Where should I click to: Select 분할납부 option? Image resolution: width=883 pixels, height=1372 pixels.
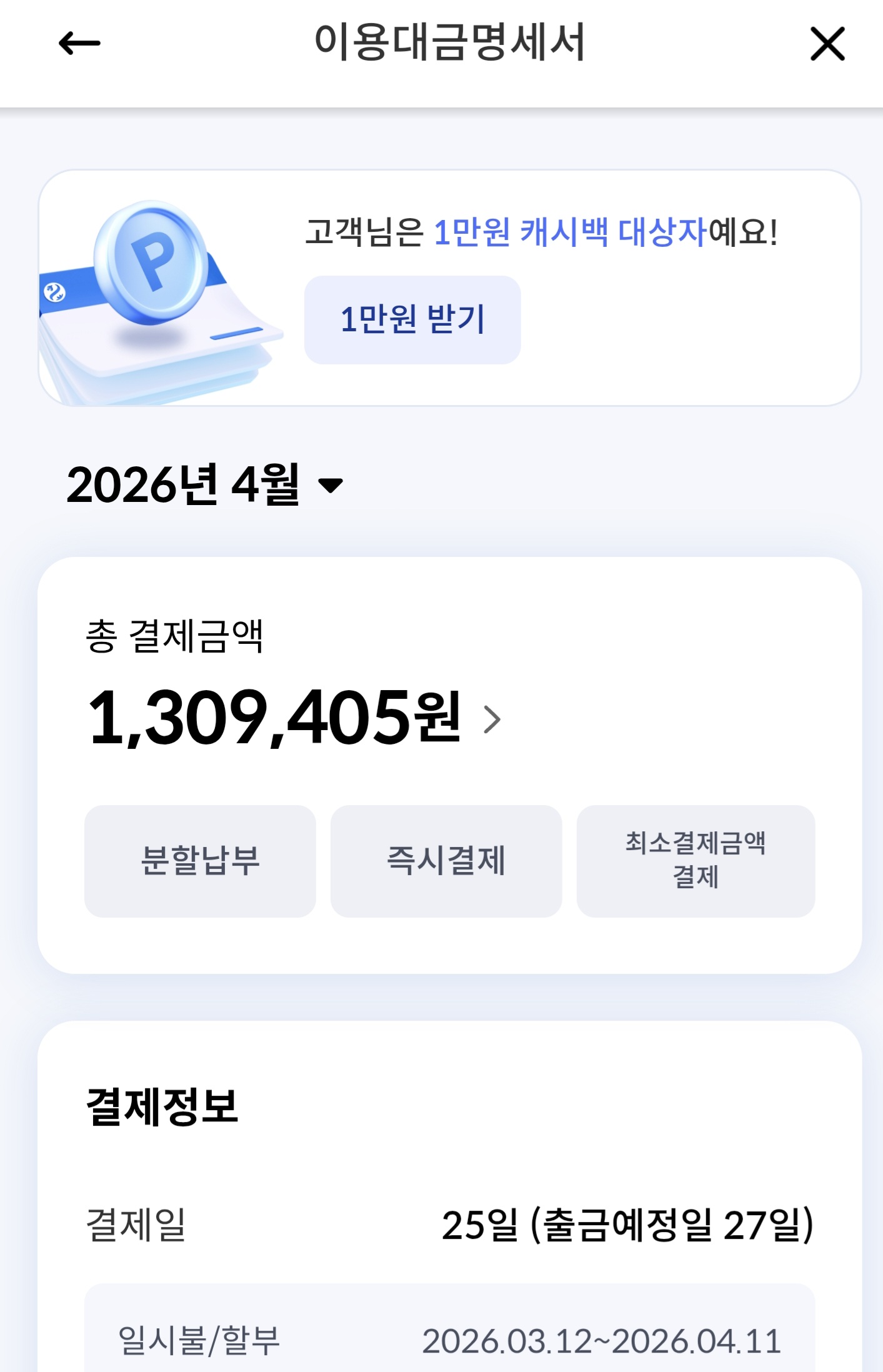200,861
